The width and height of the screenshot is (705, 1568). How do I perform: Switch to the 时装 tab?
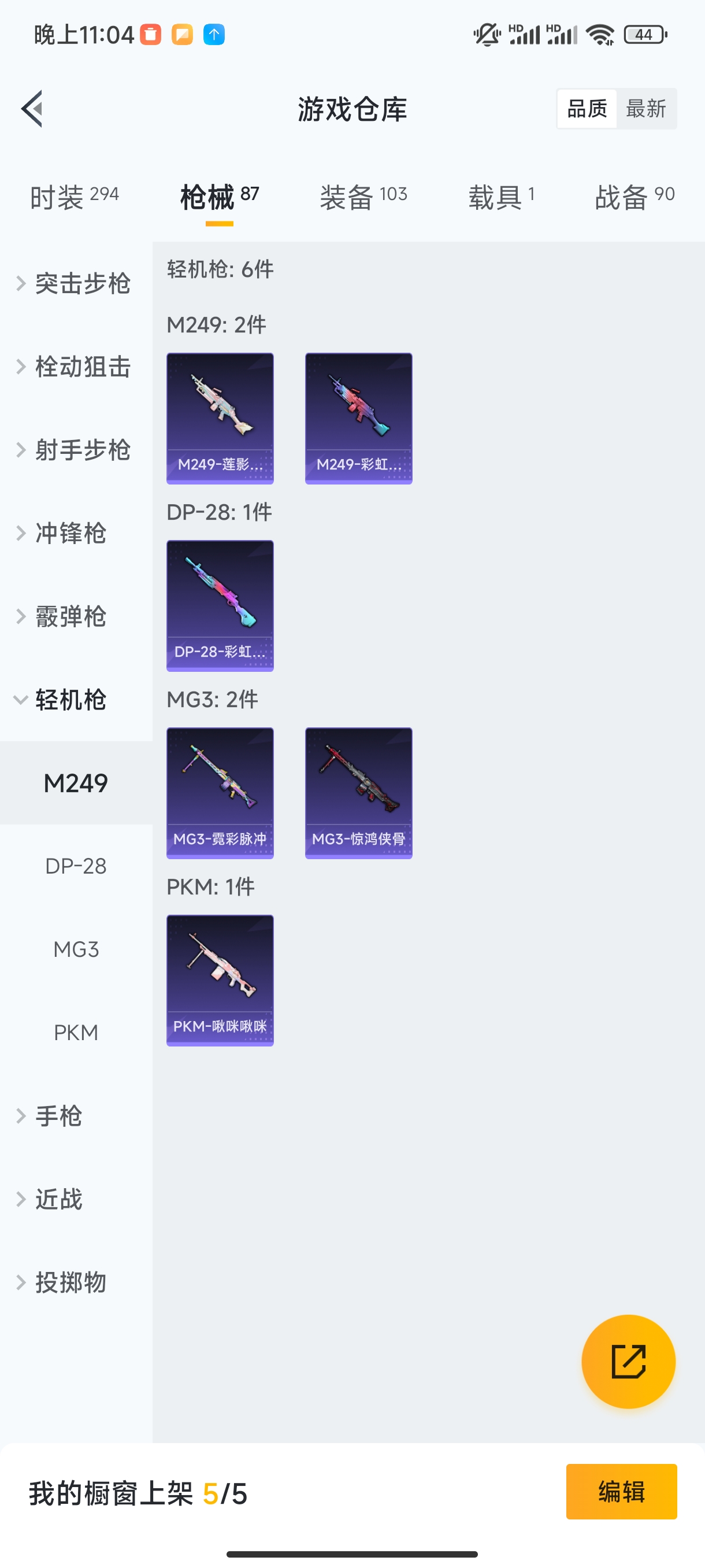74,197
